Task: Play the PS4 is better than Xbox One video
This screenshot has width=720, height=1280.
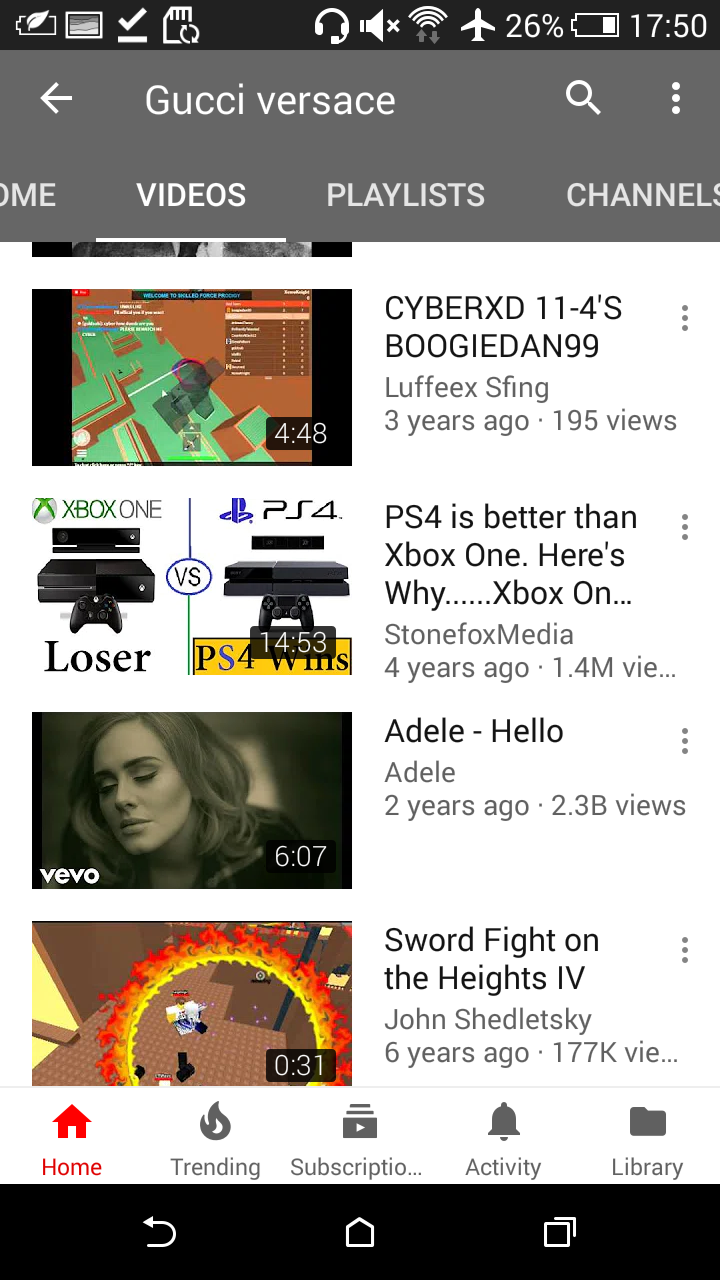Action: point(192,586)
